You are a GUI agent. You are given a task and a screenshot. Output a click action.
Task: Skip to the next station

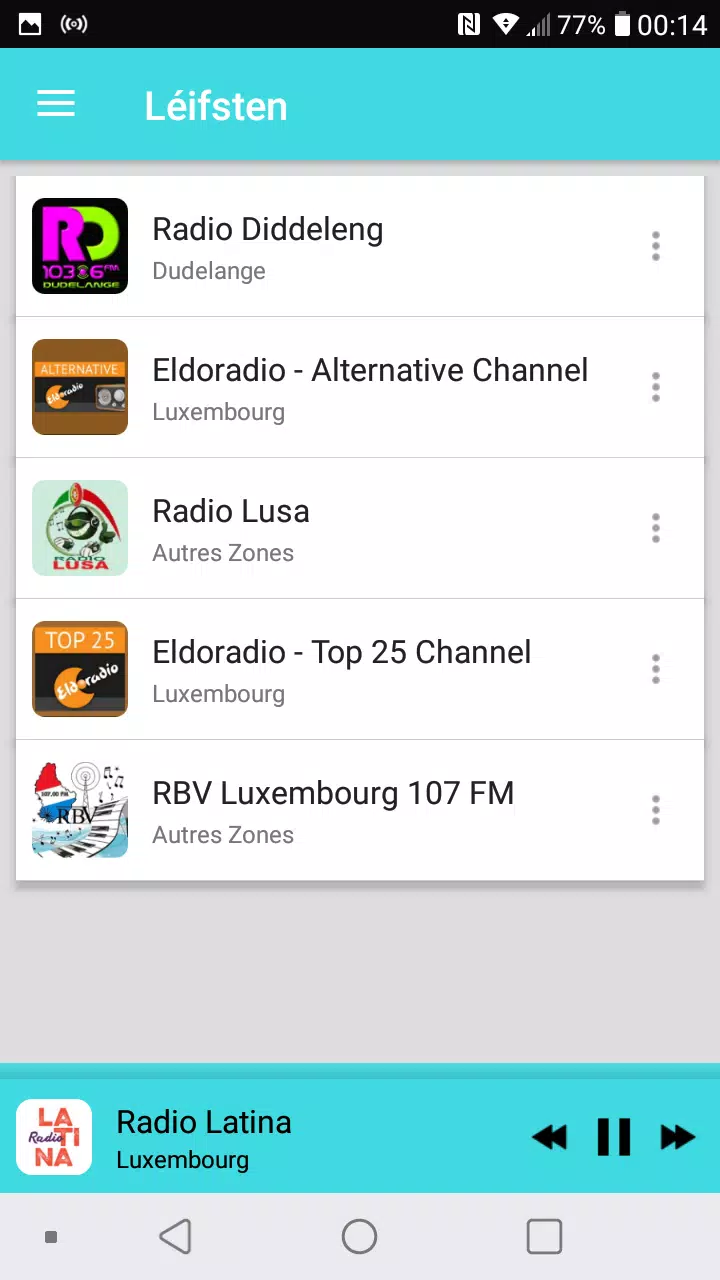point(678,1137)
